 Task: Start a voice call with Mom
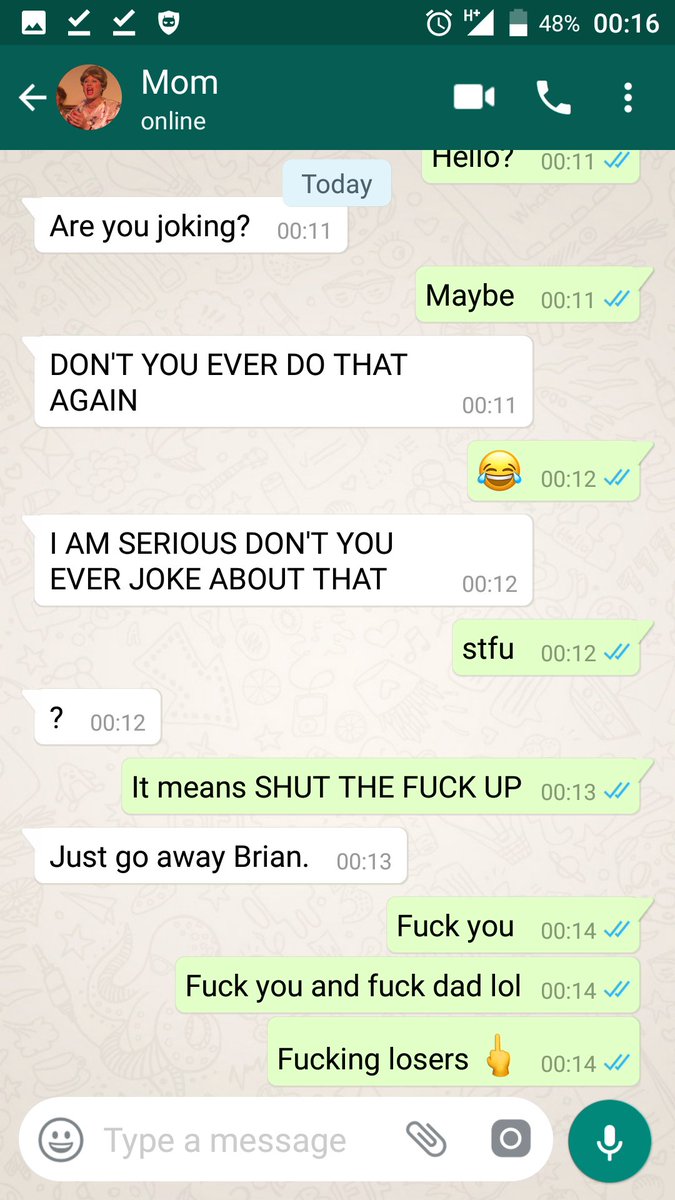pyautogui.click(x=553, y=97)
